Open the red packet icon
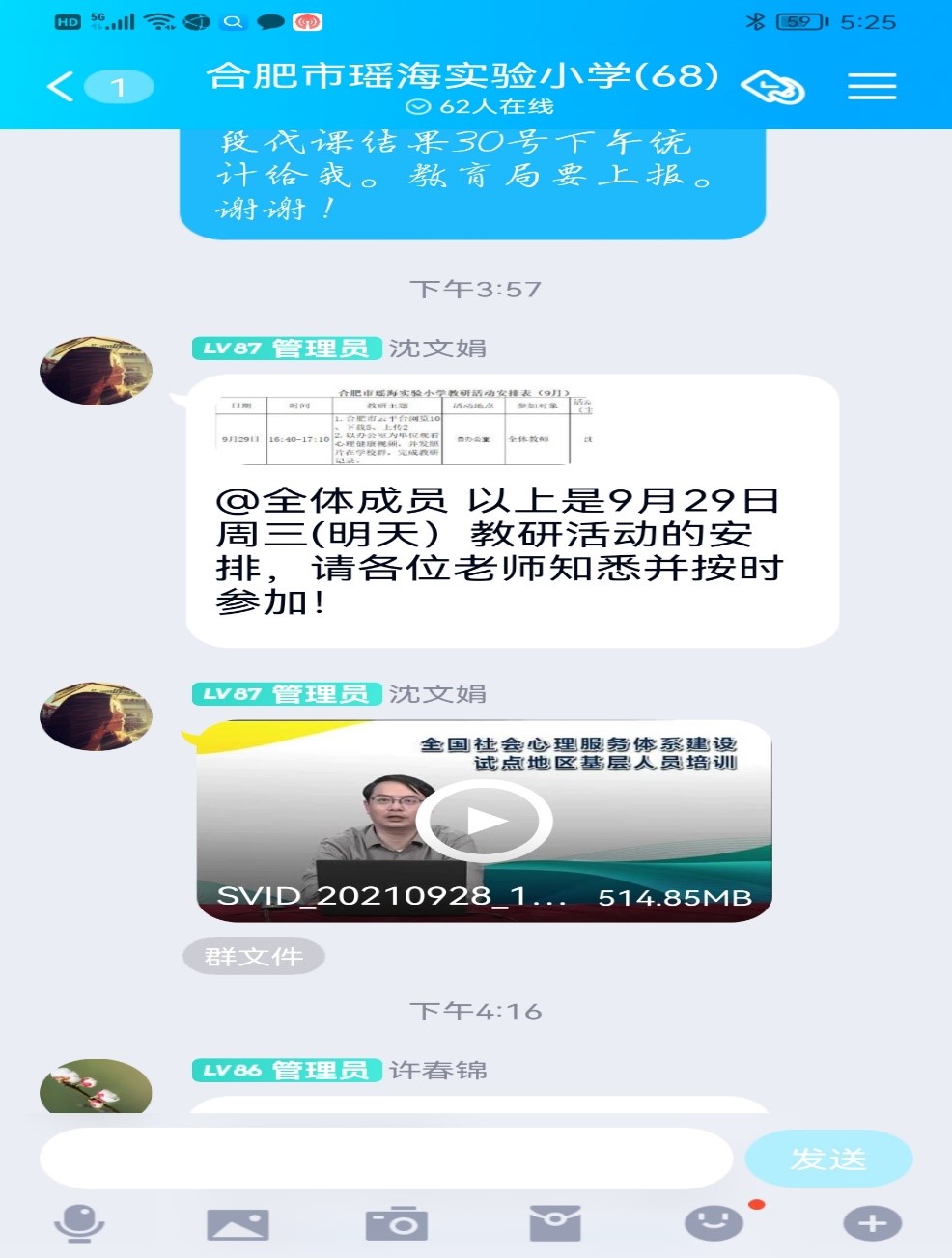Viewport: 952px width, 1258px height. pos(555,1224)
